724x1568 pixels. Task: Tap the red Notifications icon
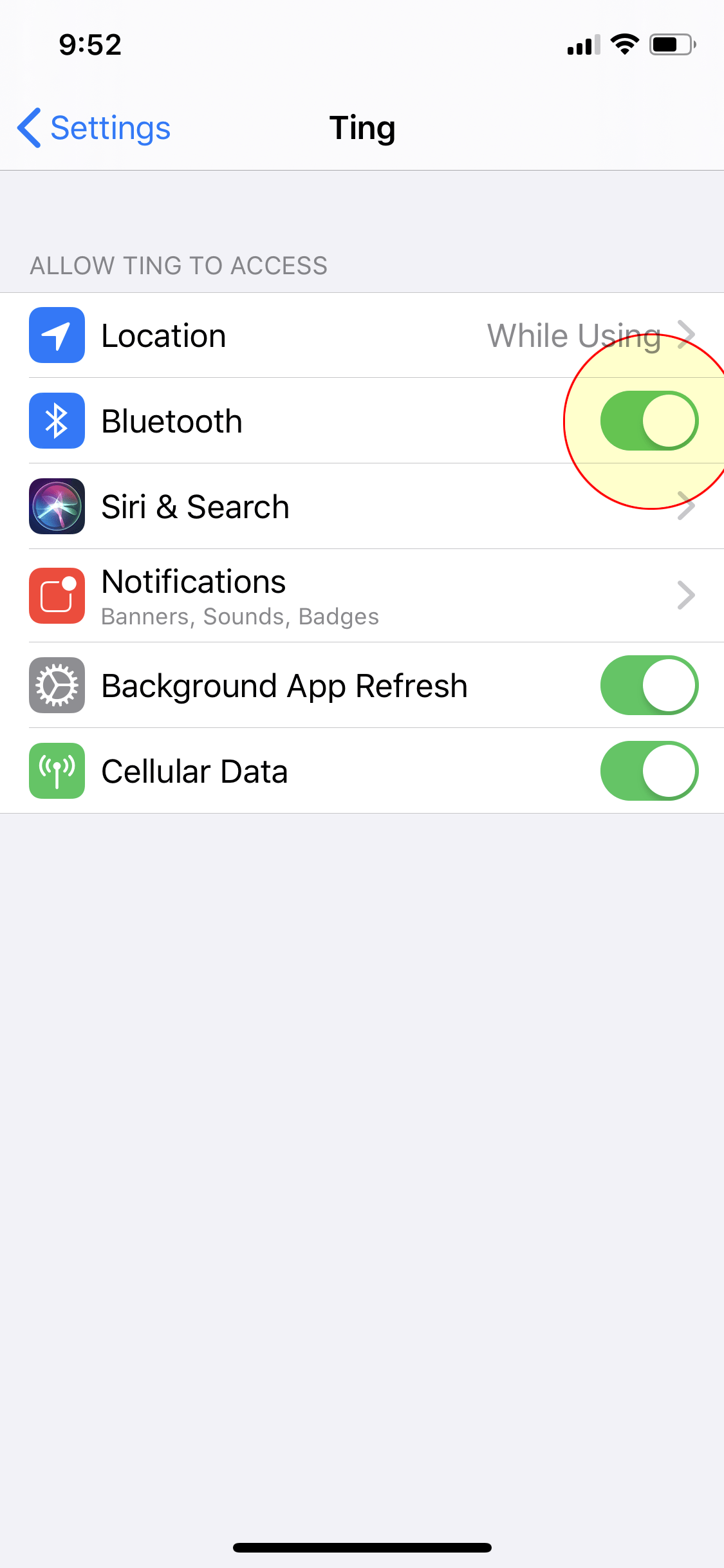point(57,595)
